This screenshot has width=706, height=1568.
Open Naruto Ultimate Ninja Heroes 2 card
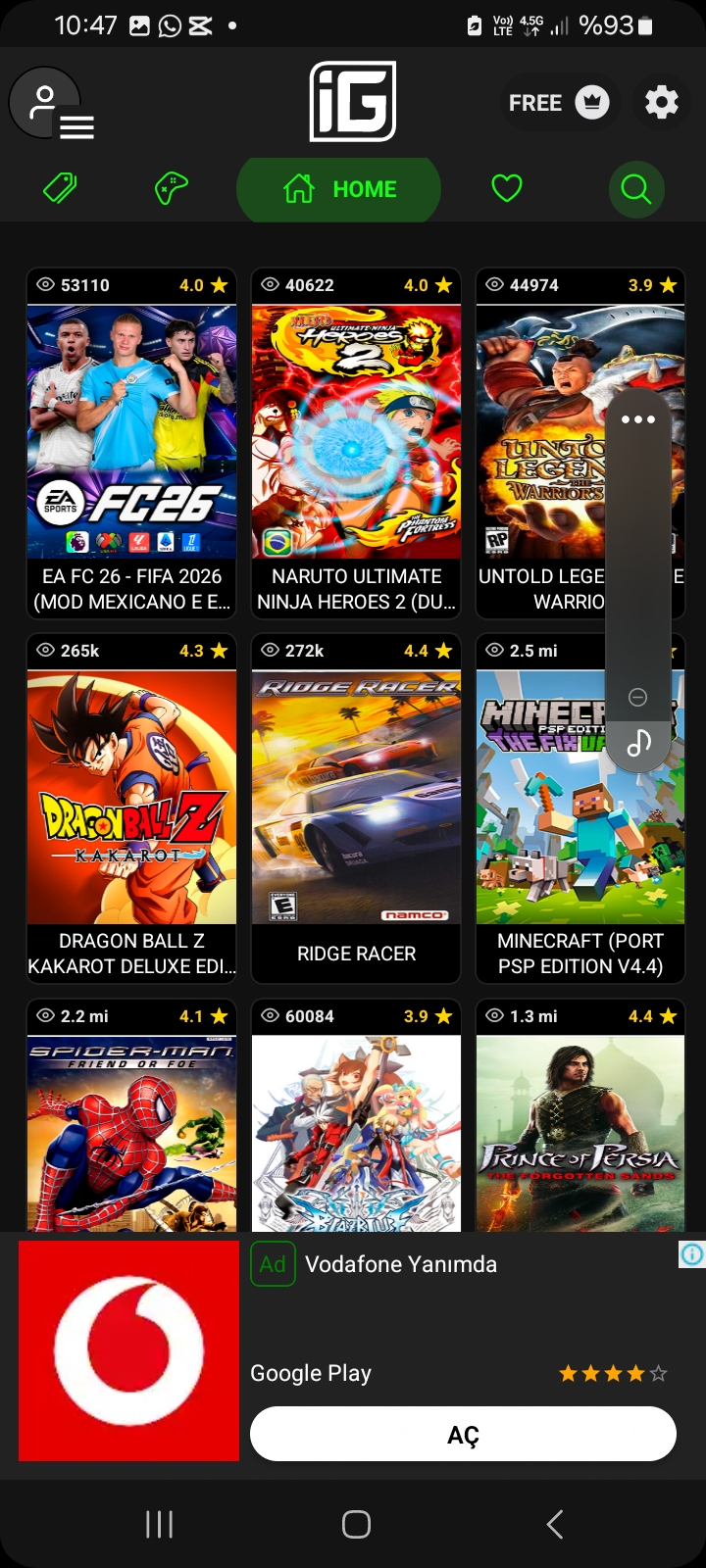tap(356, 443)
